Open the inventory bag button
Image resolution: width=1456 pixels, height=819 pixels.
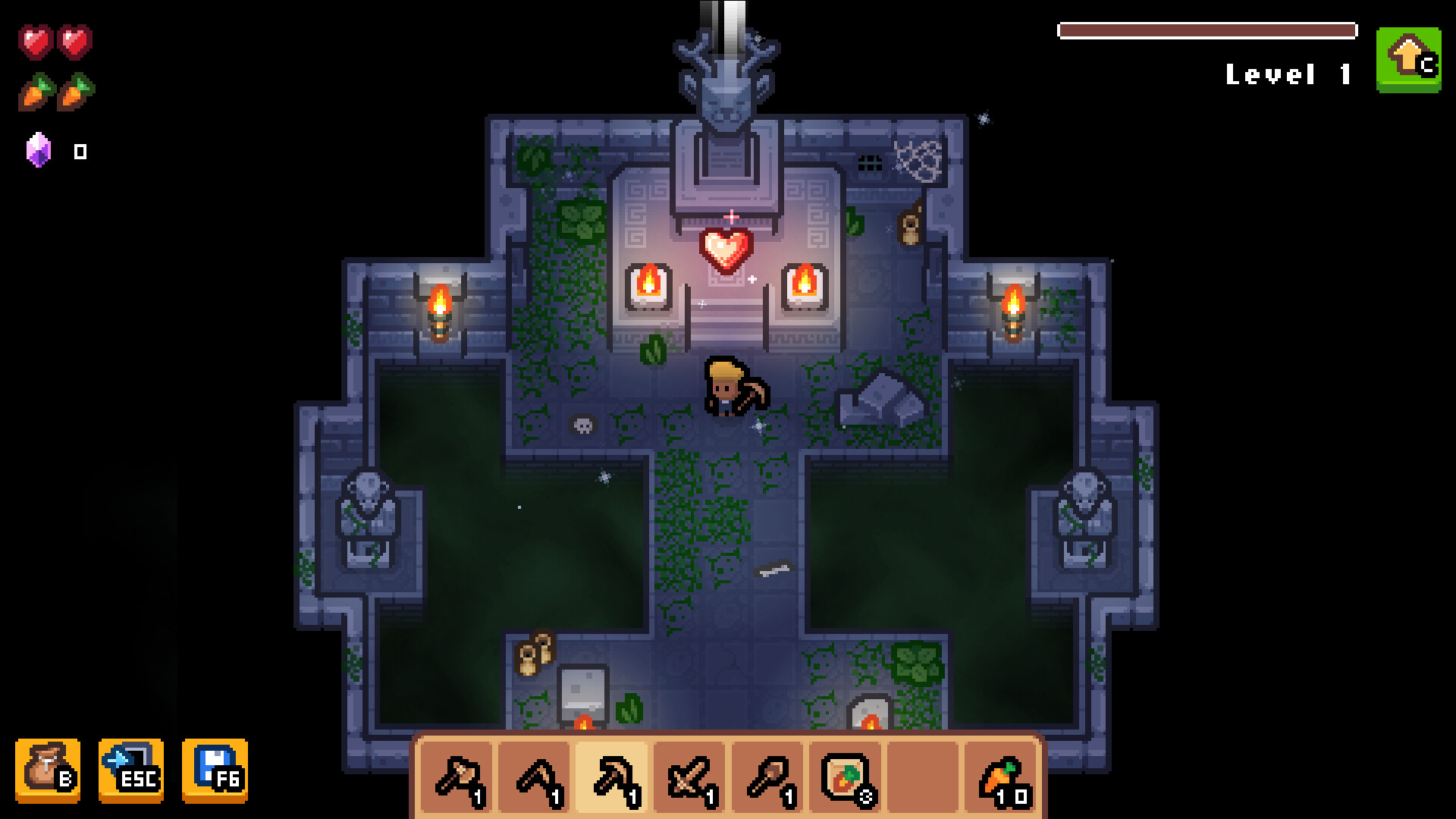click(48, 770)
